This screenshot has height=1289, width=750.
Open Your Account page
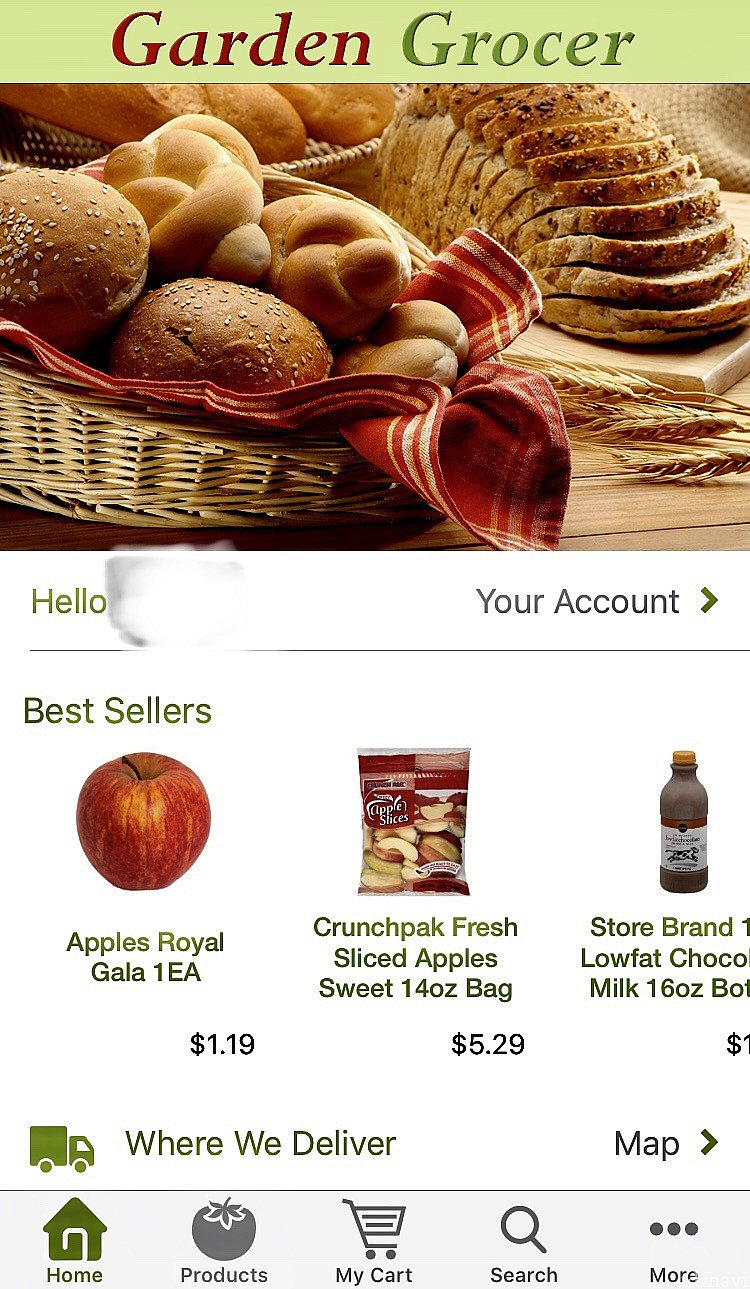596,601
